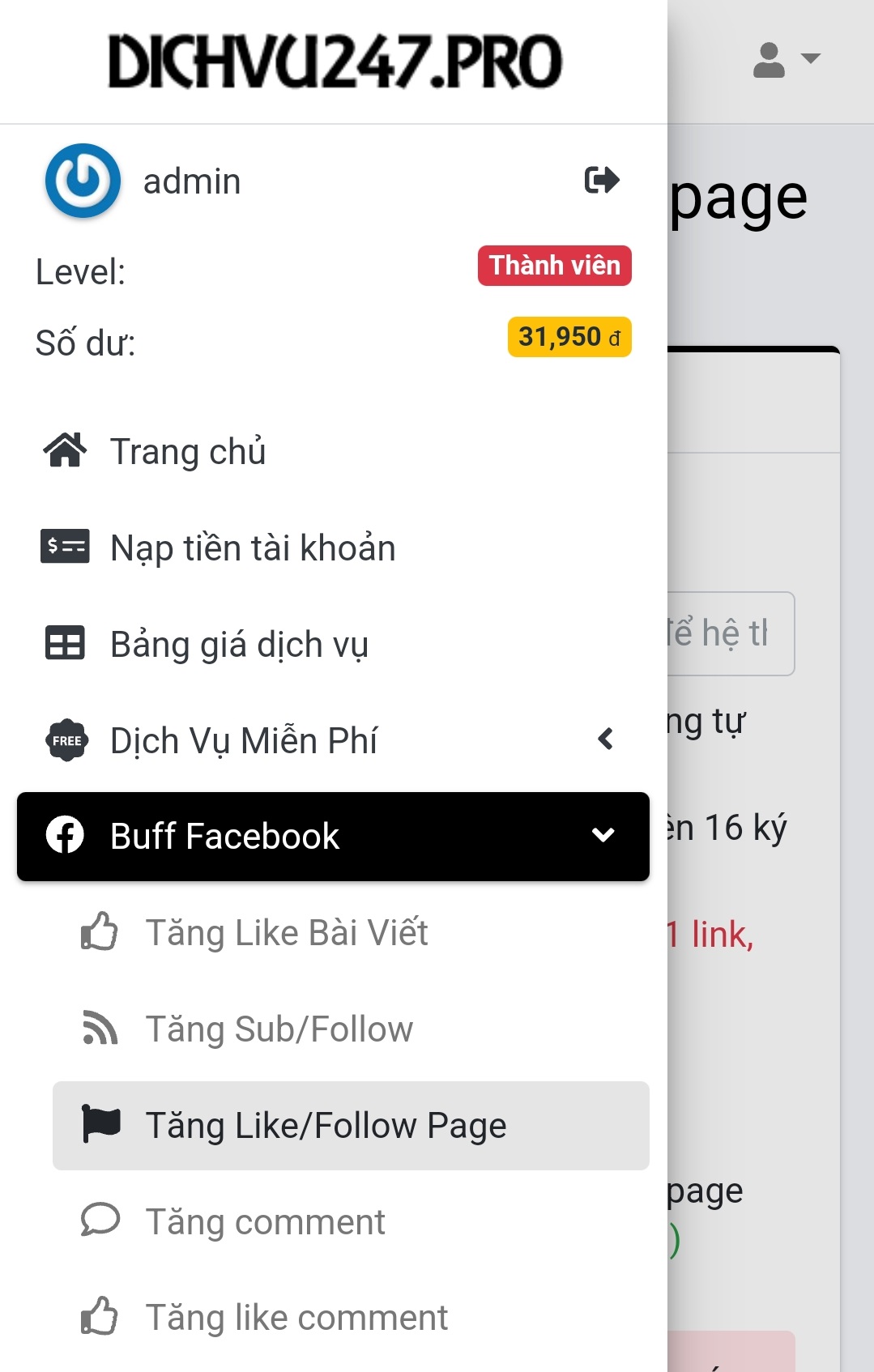This screenshot has height=1372, width=874.
Task: Select Tăng Like Bài Viết
Action: point(287,933)
